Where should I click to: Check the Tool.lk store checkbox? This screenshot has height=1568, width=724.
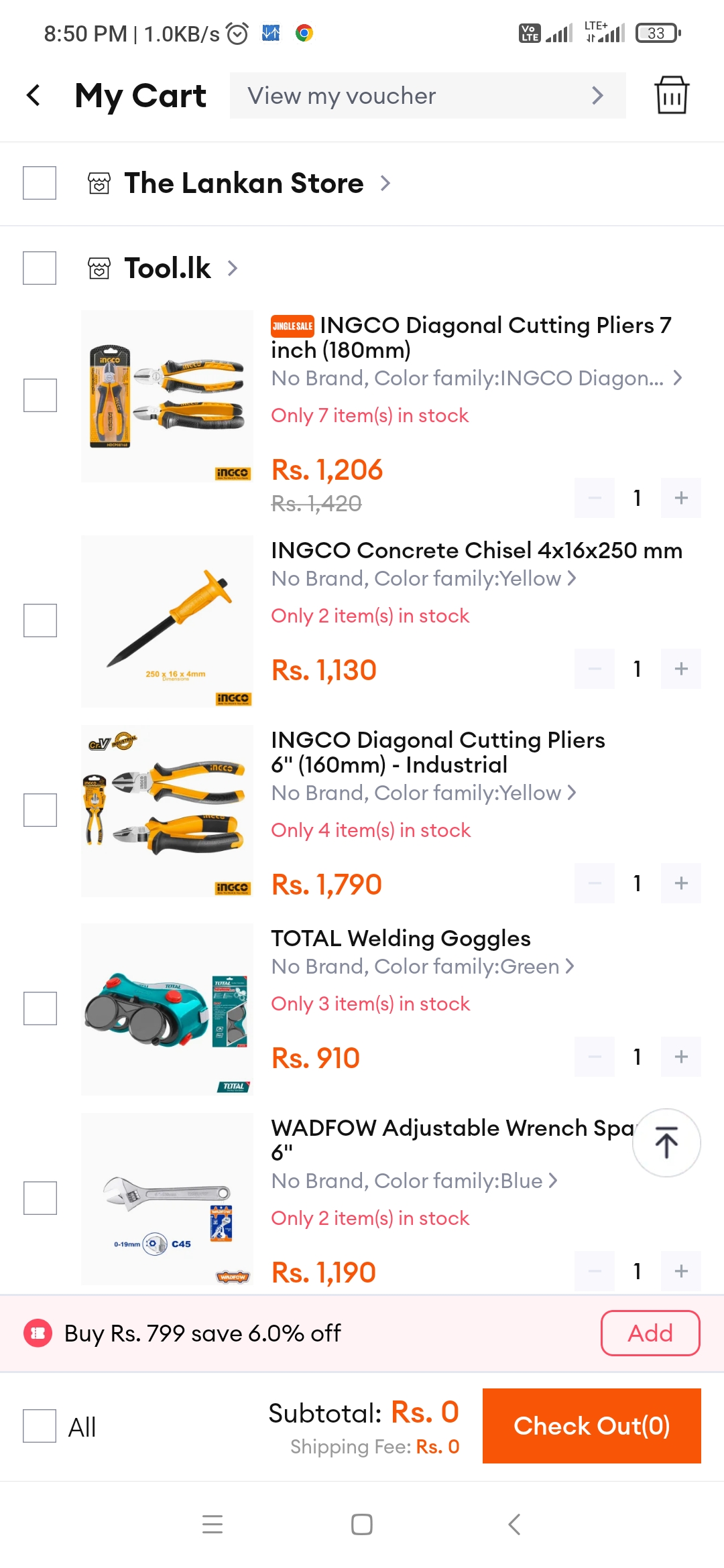tap(40, 268)
